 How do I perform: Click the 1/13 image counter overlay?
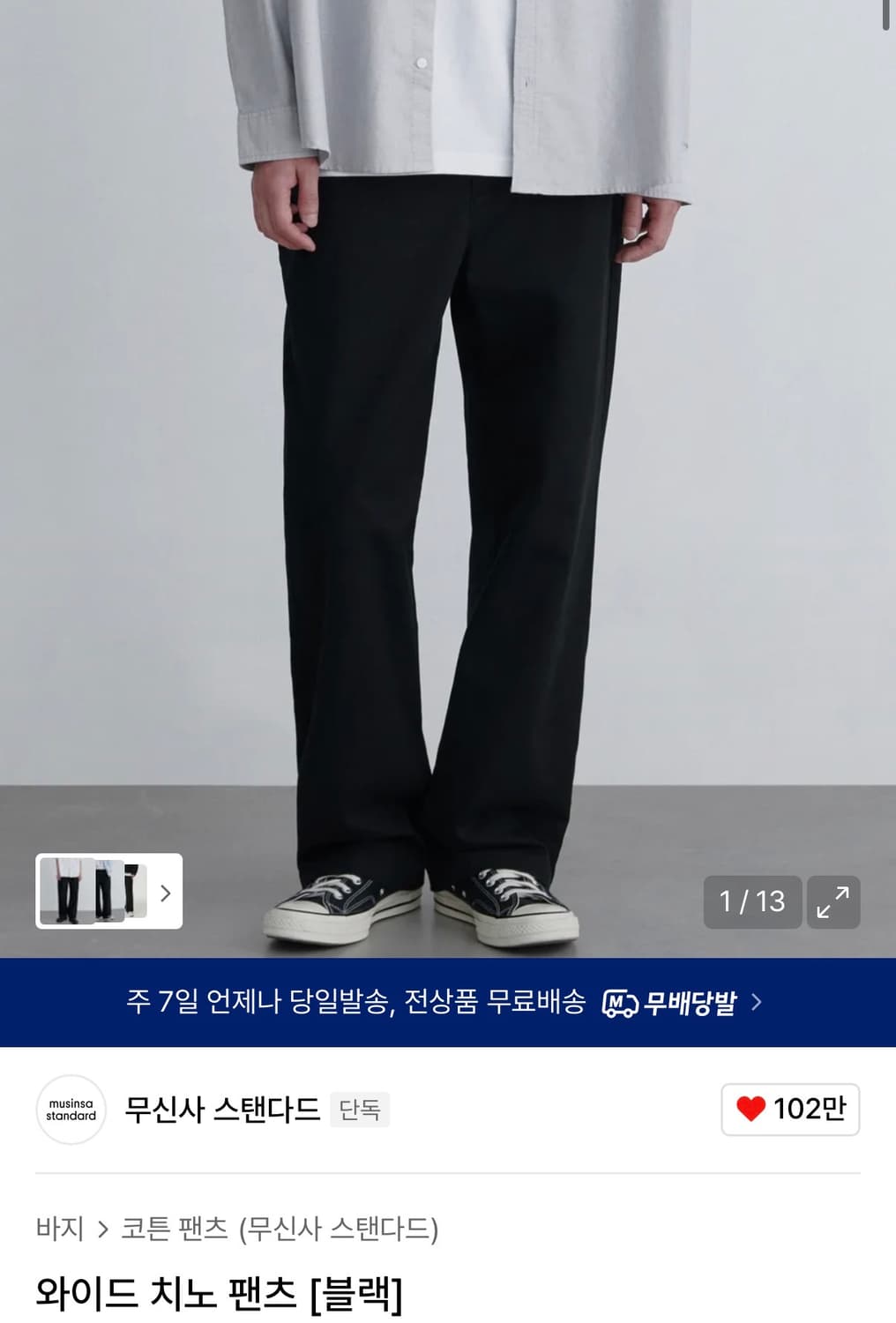pyautogui.click(x=752, y=901)
